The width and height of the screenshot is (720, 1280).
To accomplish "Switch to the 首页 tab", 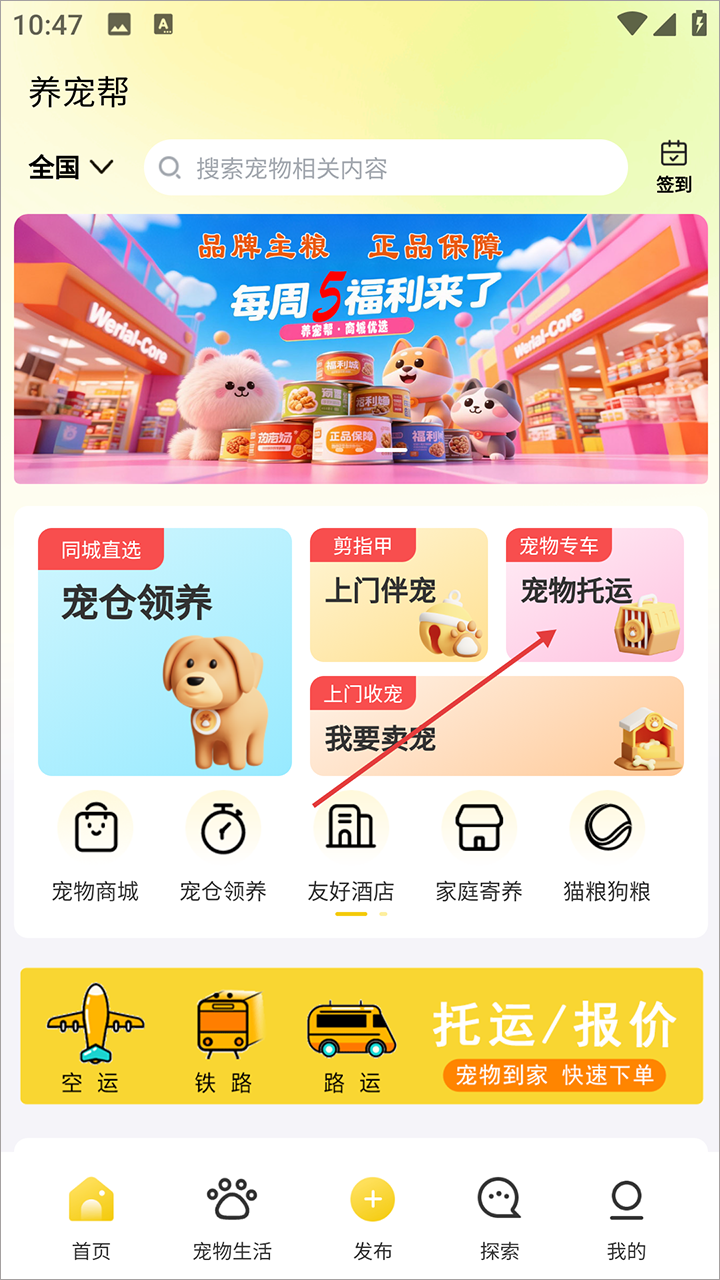I will (91, 1217).
